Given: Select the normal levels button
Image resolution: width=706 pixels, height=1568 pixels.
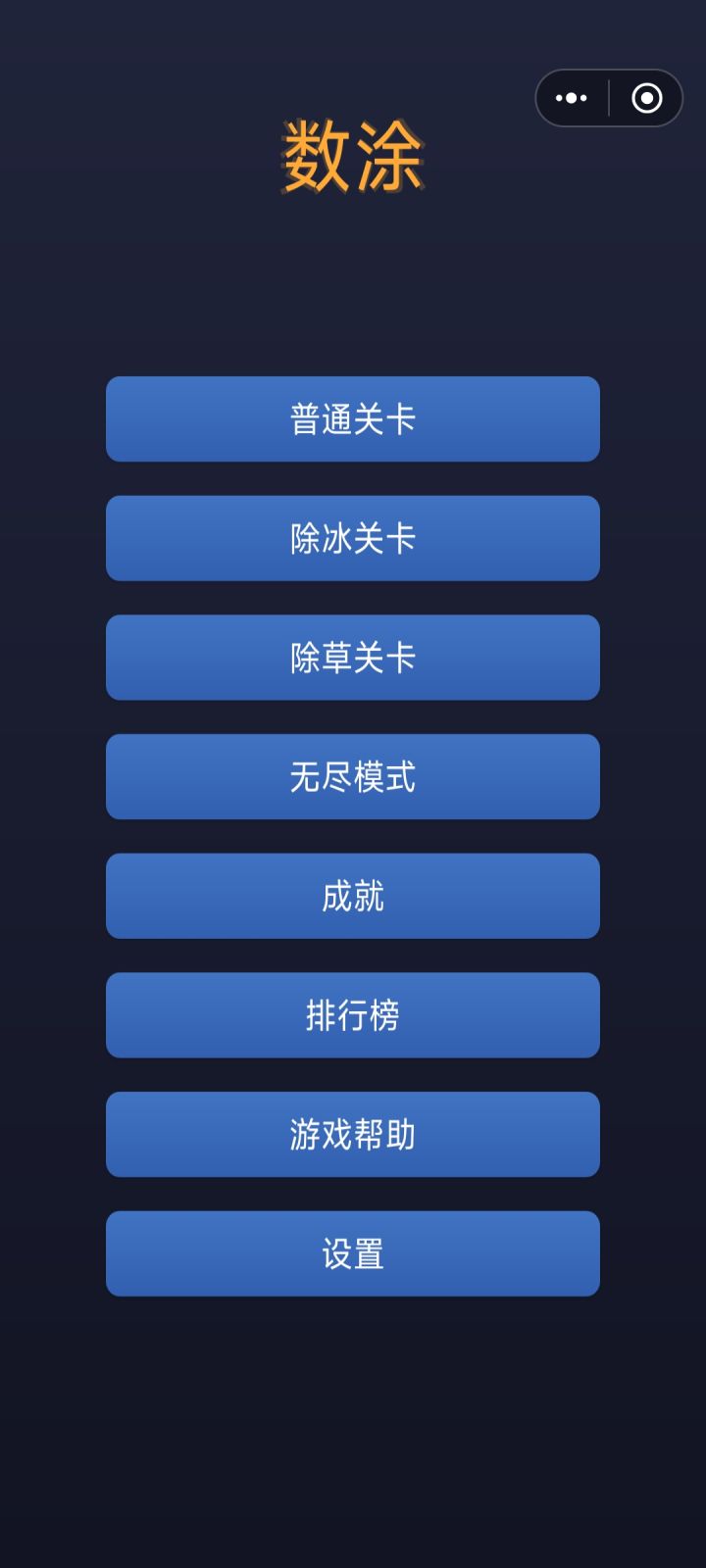Looking at the screenshot, I should (x=352, y=418).
